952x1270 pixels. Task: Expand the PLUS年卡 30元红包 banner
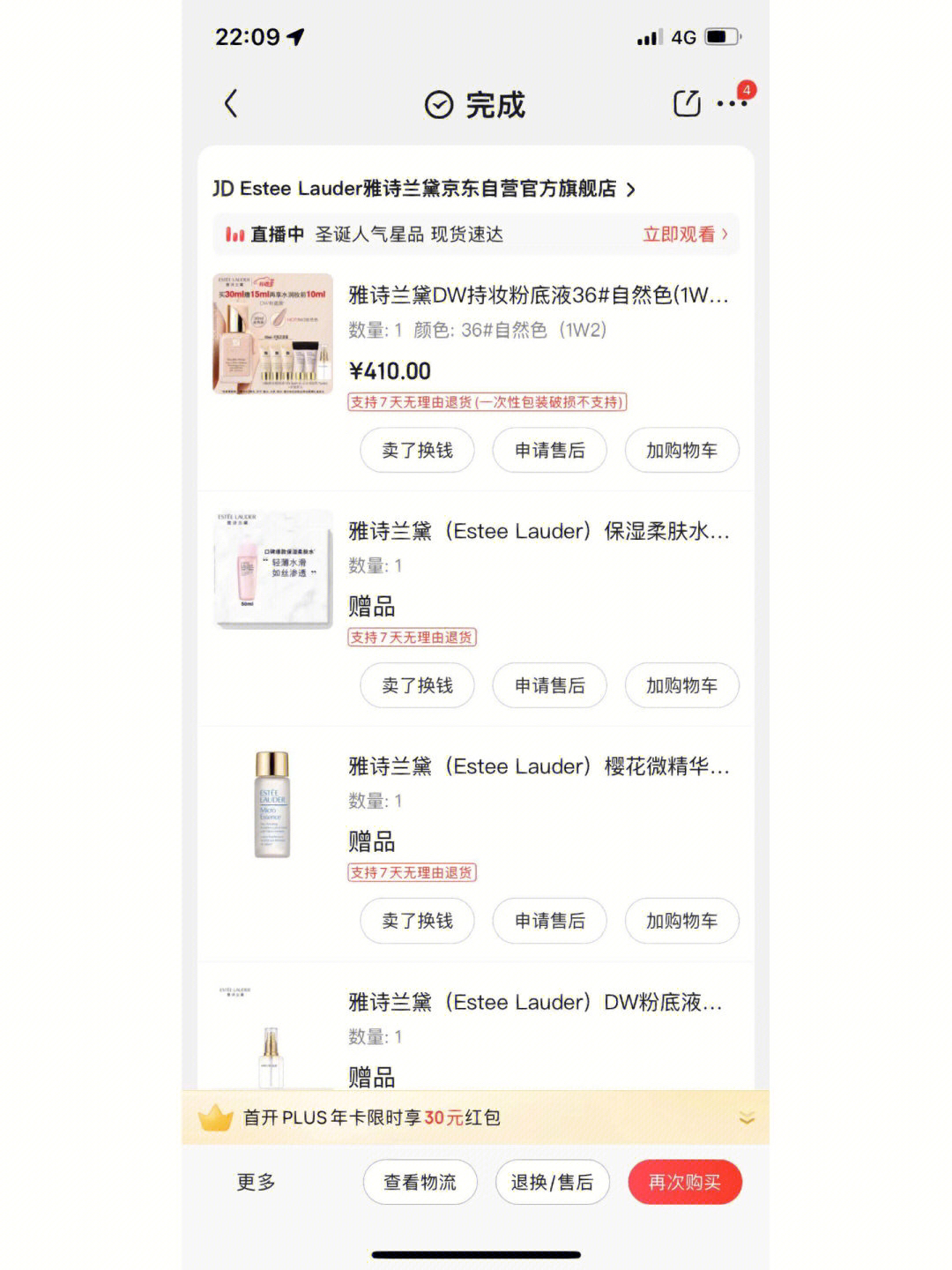[746, 1118]
